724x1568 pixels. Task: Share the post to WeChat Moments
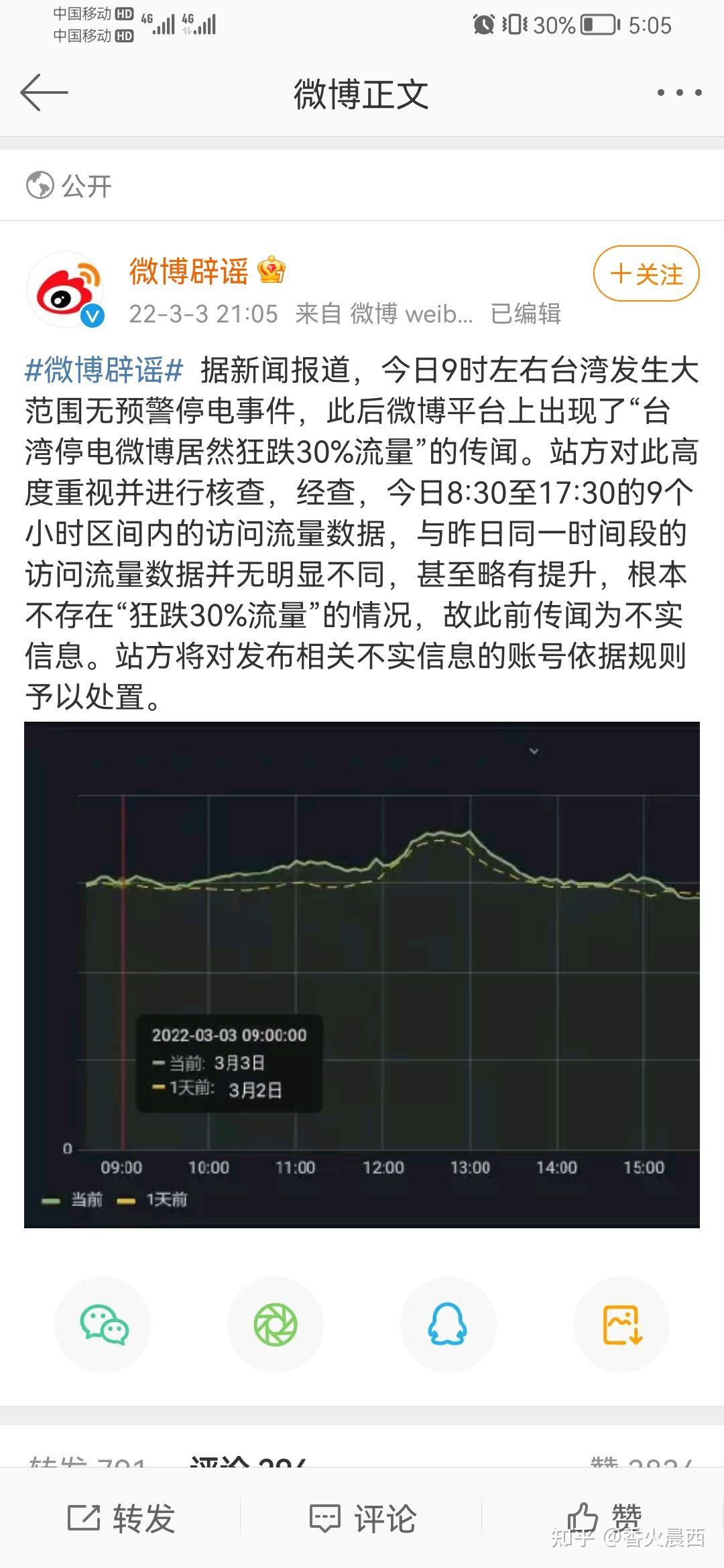[276, 1324]
